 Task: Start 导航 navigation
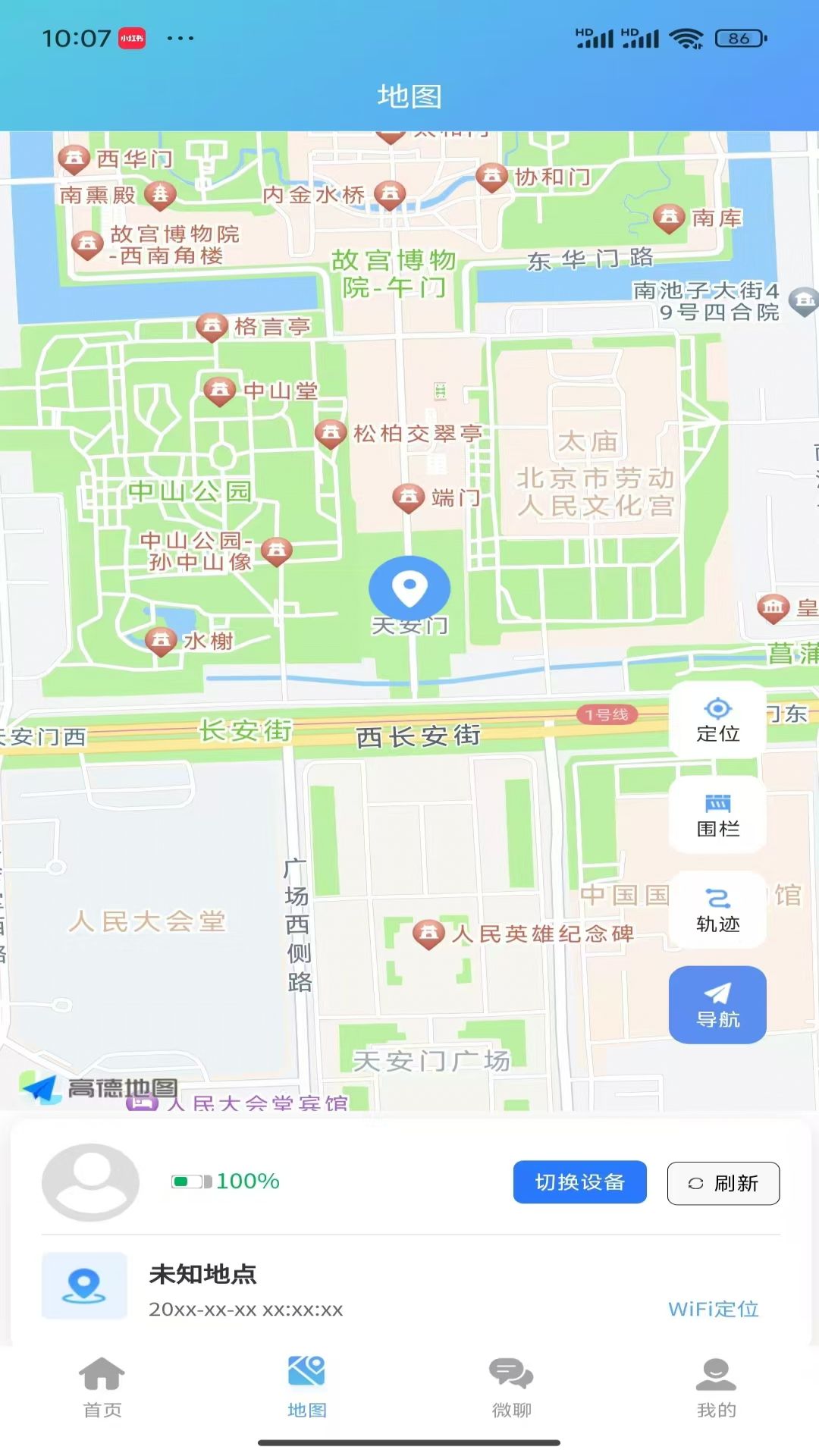(x=717, y=1005)
